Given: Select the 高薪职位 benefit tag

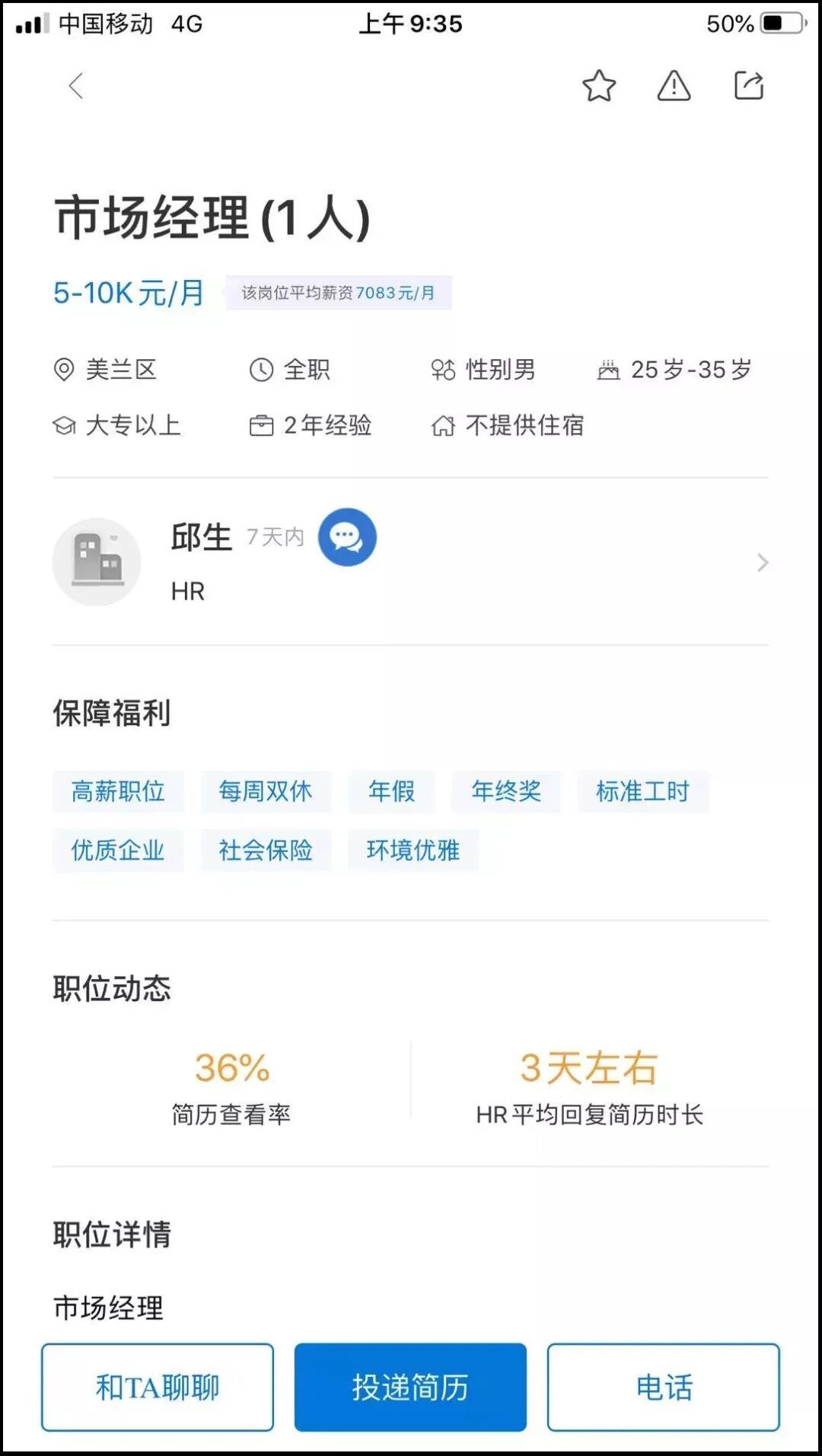Looking at the screenshot, I should coord(118,792).
